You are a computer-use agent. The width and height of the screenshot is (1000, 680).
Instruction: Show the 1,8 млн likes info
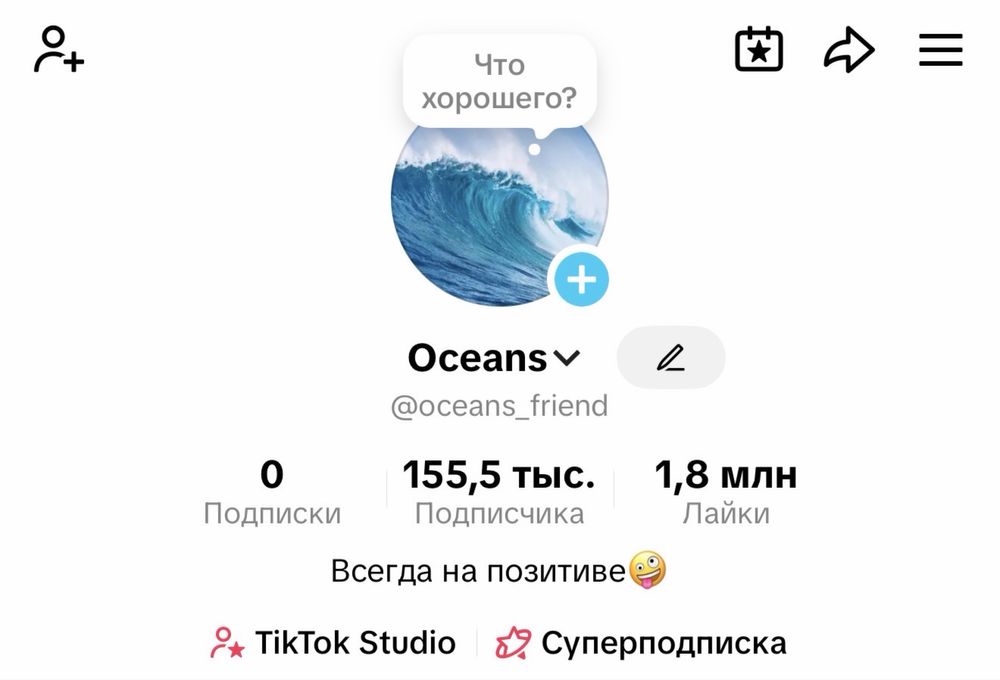pos(726,492)
